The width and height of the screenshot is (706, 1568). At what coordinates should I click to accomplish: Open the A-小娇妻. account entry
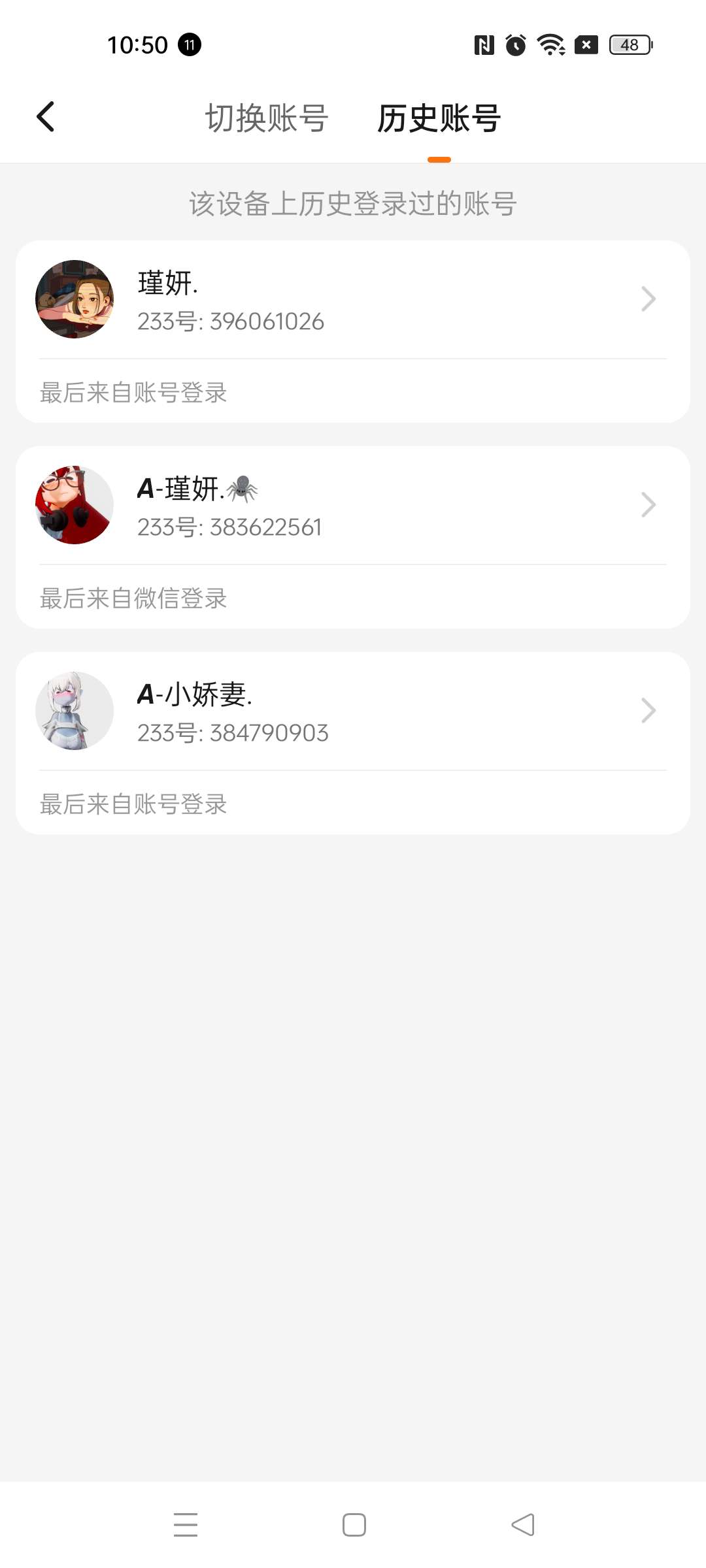[x=353, y=711]
